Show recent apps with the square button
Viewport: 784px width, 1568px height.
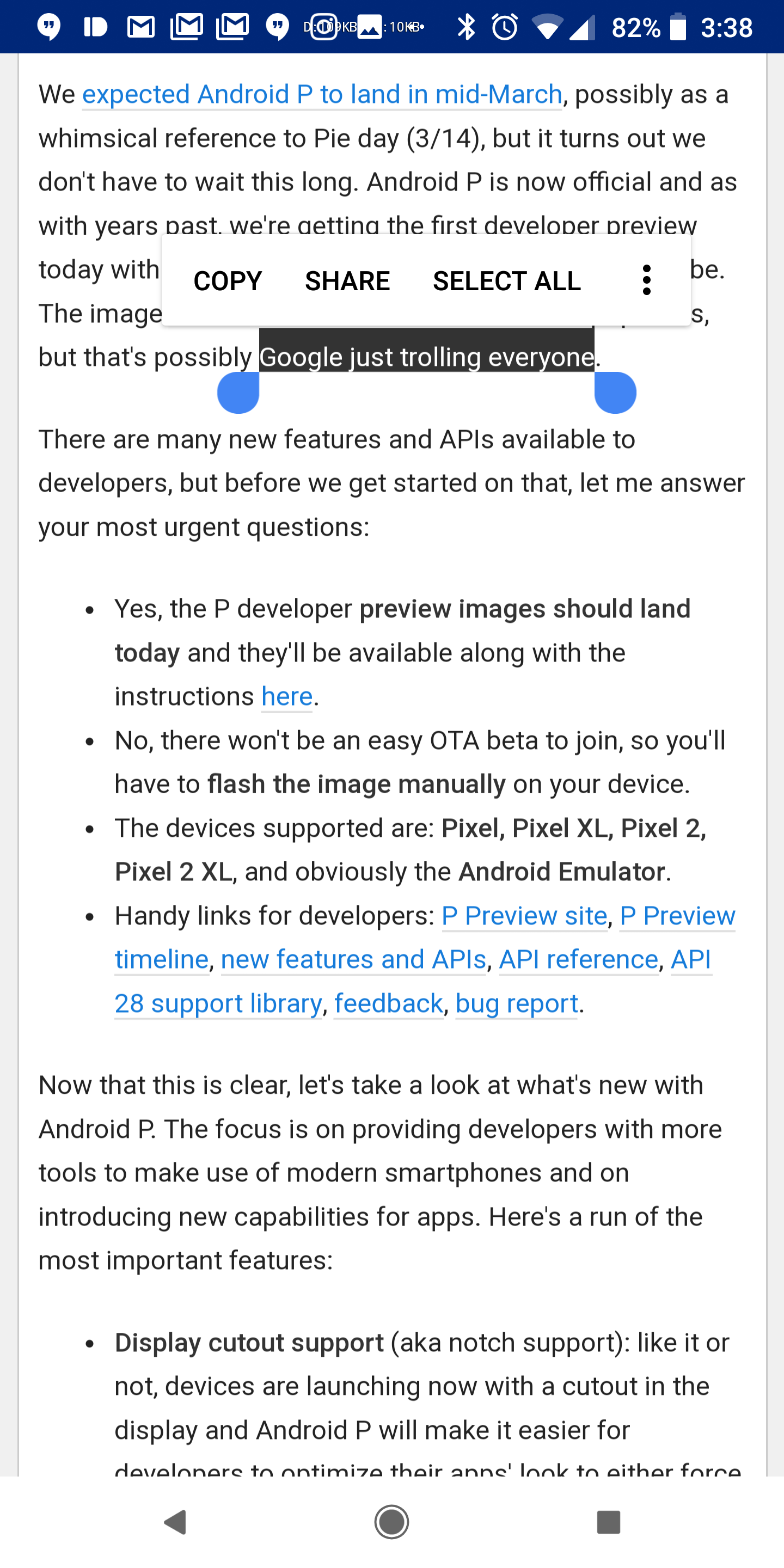click(x=608, y=1522)
